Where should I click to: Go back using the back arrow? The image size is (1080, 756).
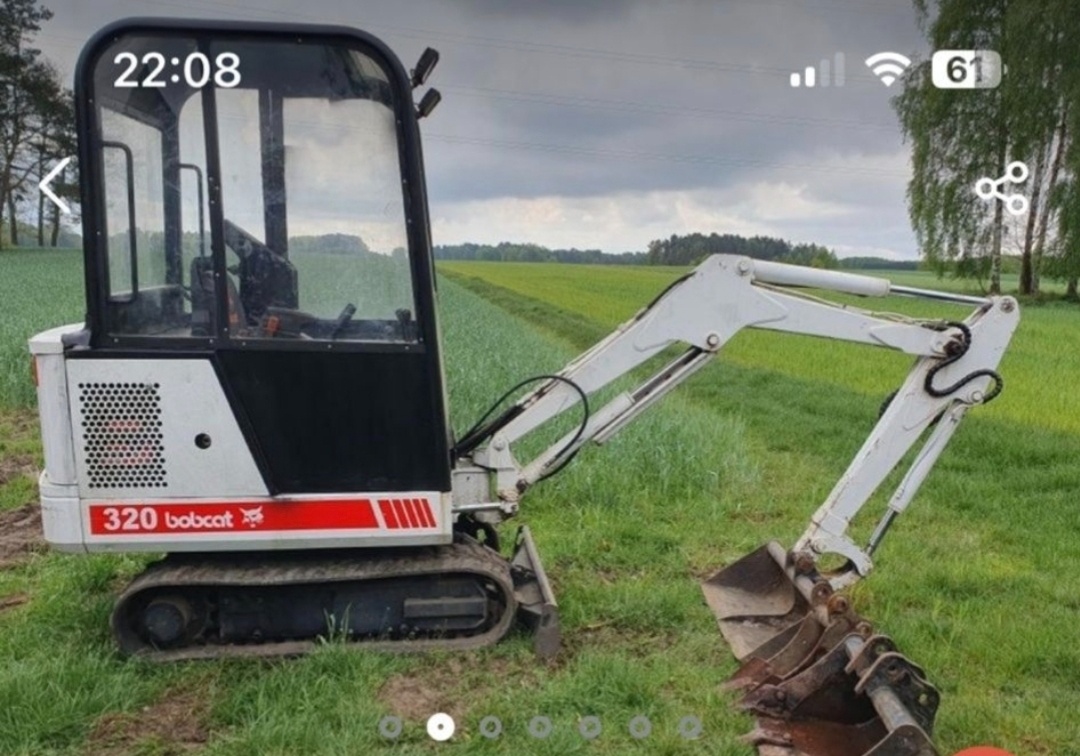(55, 186)
